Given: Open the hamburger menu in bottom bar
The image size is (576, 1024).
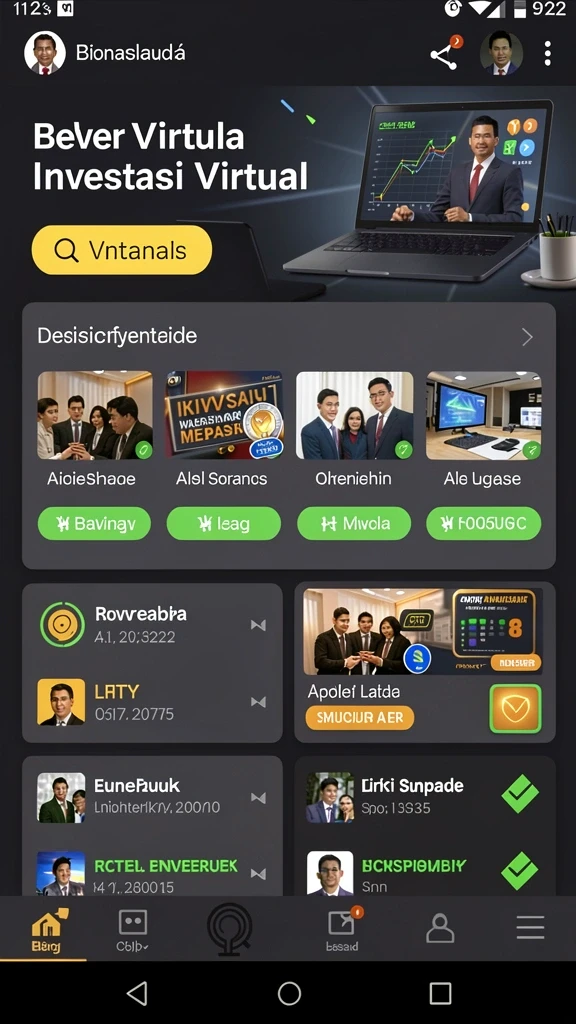Looking at the screenshot, I should 530,927.
